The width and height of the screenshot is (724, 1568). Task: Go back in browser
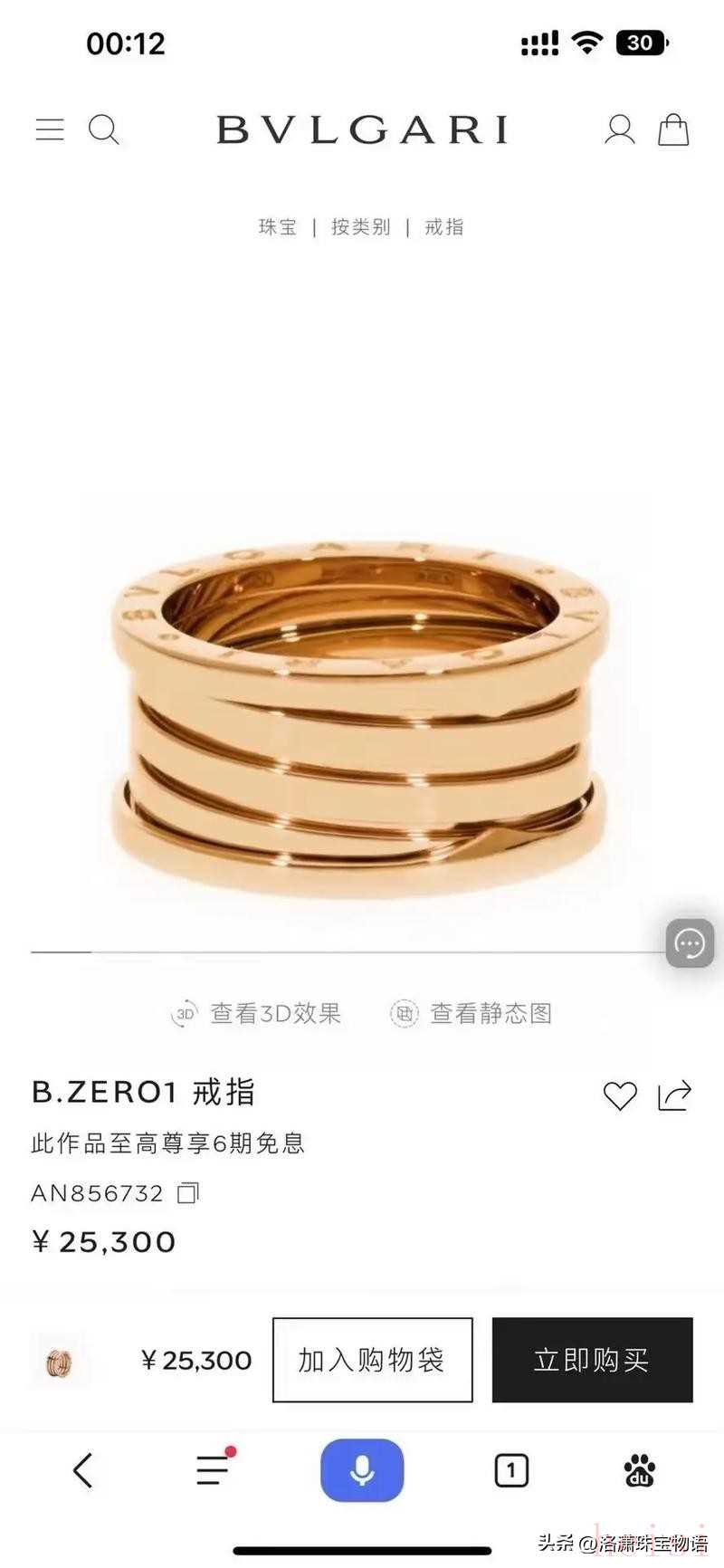point(82,1470)
